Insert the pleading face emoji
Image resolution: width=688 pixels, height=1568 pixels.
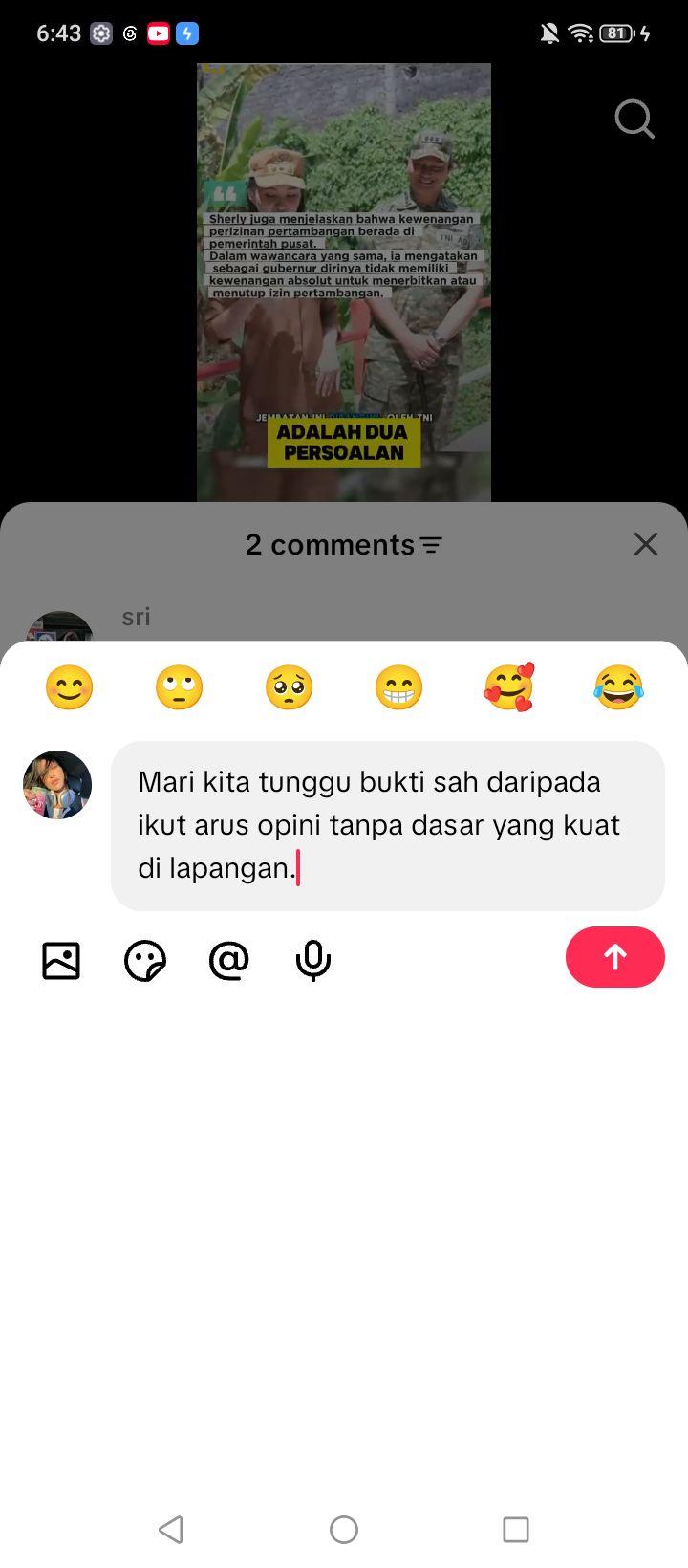289,687
